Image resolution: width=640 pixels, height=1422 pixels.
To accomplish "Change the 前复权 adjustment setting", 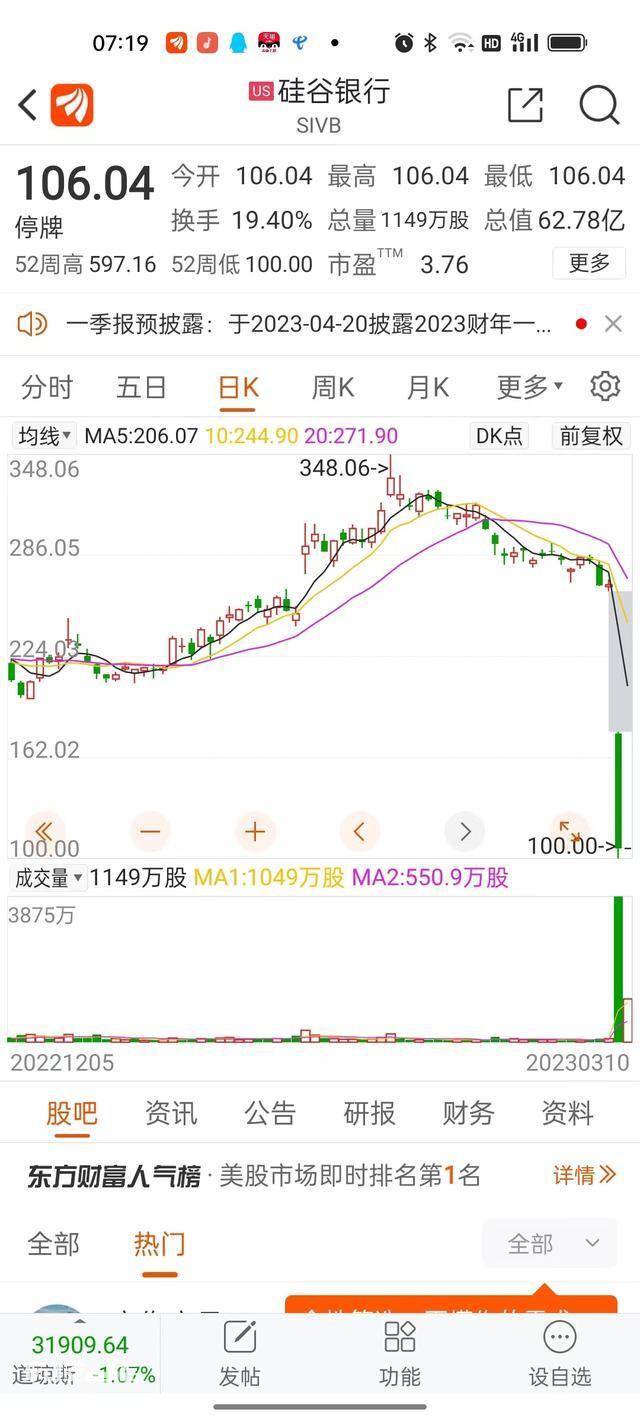I will tap(591, 436).
